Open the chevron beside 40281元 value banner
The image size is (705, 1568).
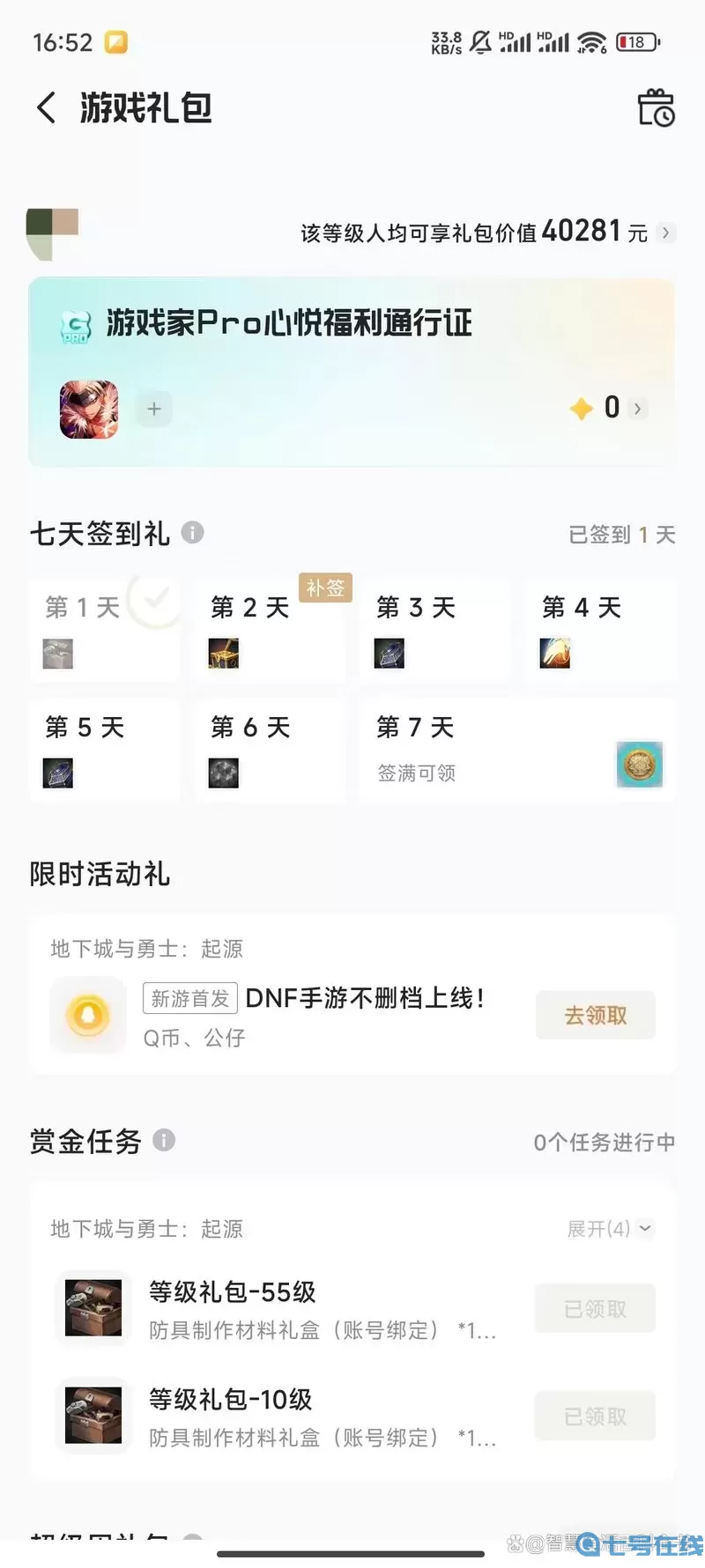(667, 233)
